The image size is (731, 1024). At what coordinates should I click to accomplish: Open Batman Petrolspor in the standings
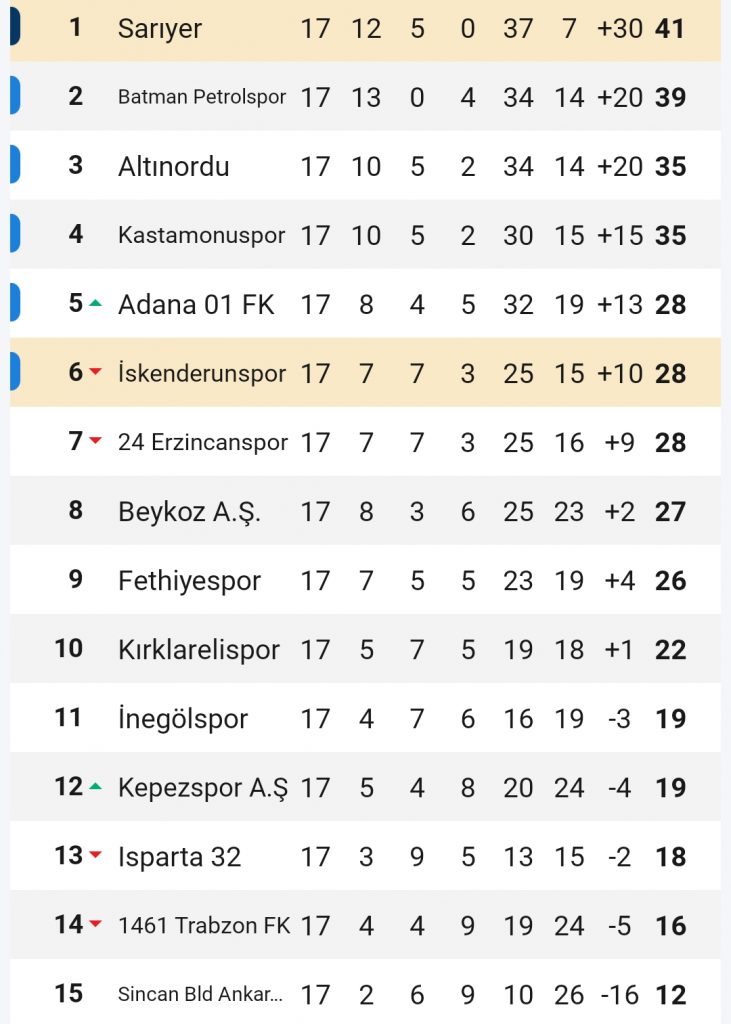click(202, 97)
